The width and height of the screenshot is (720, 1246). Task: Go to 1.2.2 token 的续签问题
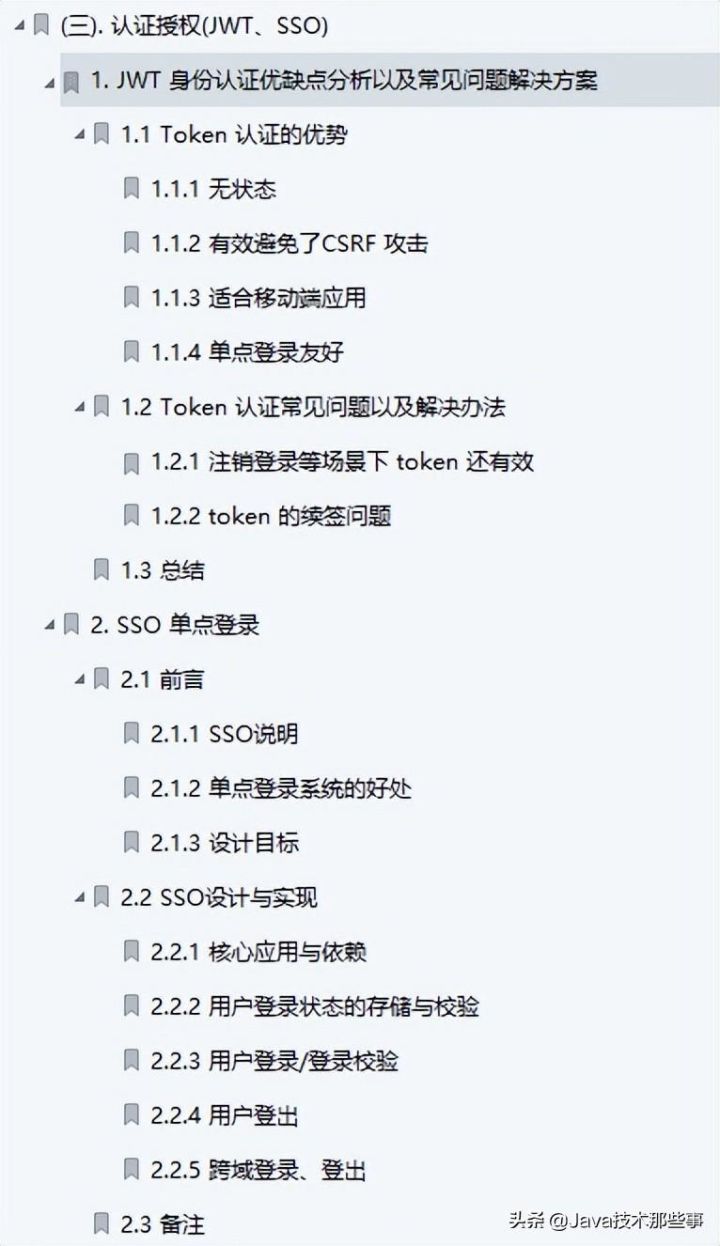click(271, 516)
